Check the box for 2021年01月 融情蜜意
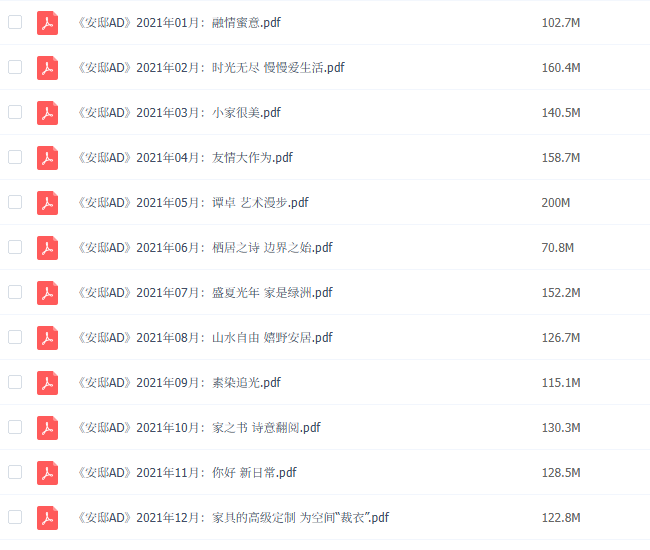 click(x=15, y=22)
